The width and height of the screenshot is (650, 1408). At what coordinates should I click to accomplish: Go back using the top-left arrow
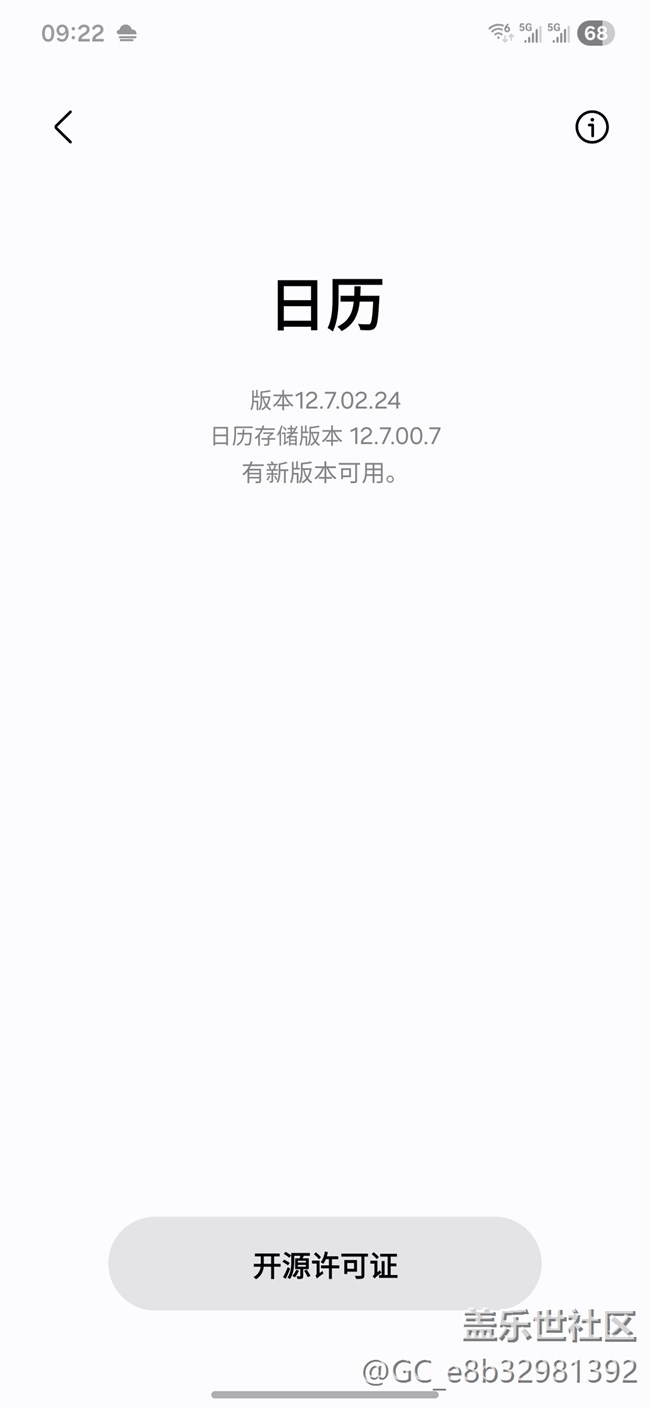(63, 127)
